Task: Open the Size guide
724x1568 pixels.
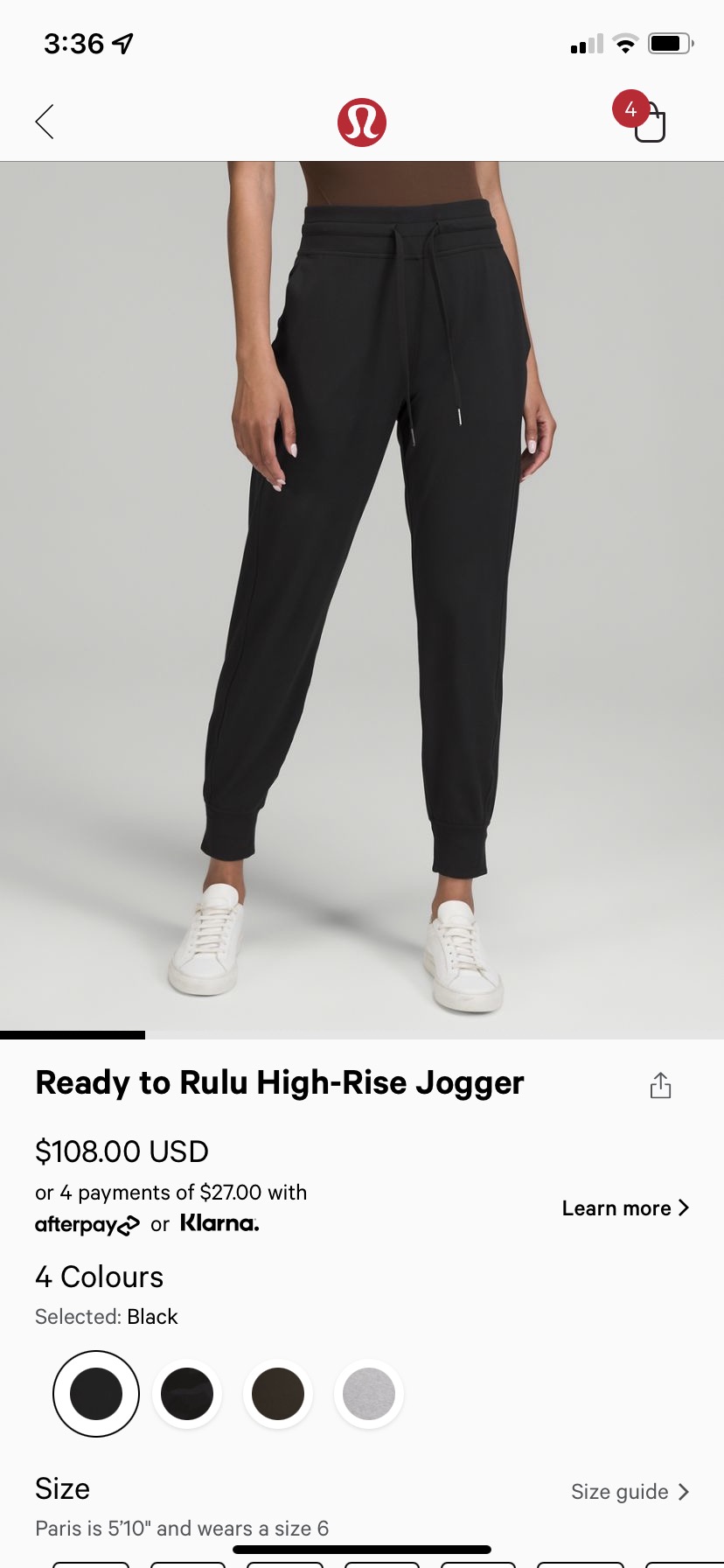Action: pos(630,1492)
